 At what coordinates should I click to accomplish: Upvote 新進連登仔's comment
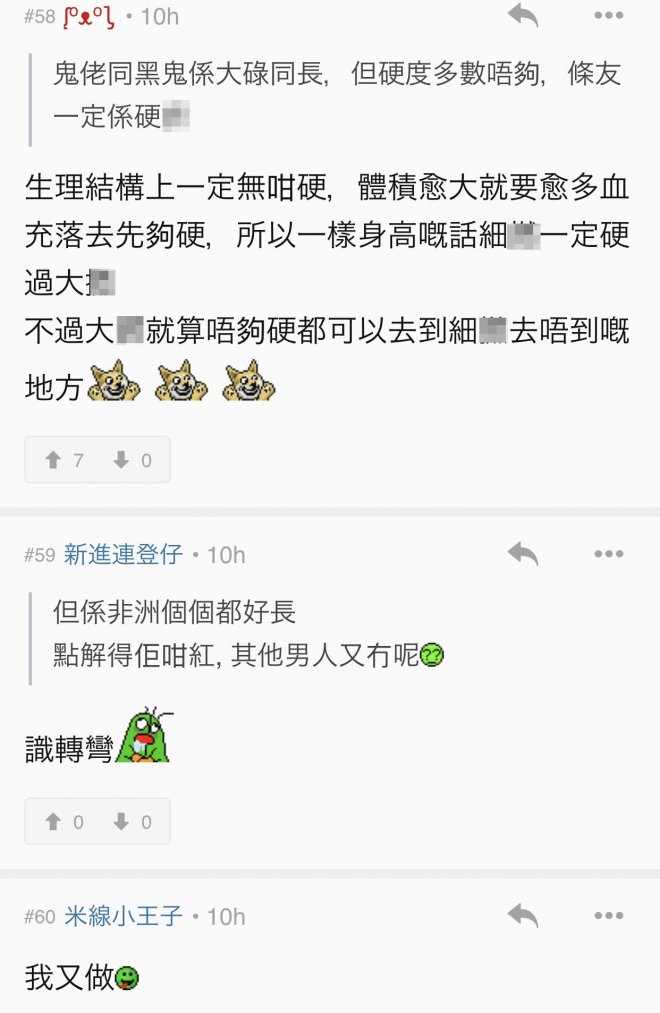pyautogui.click(x=62, y=822)
